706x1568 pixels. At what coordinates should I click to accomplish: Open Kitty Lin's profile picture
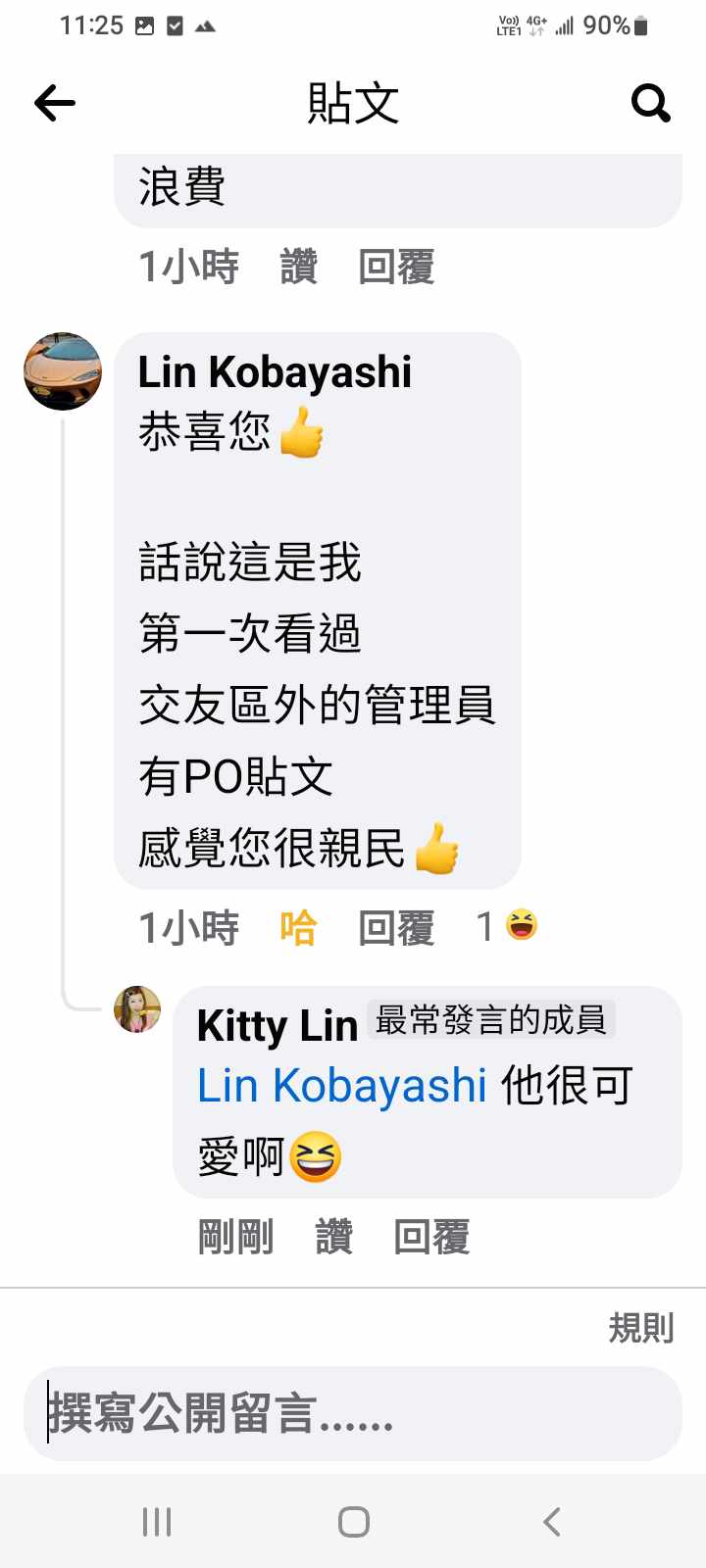tap(137, 1009)
